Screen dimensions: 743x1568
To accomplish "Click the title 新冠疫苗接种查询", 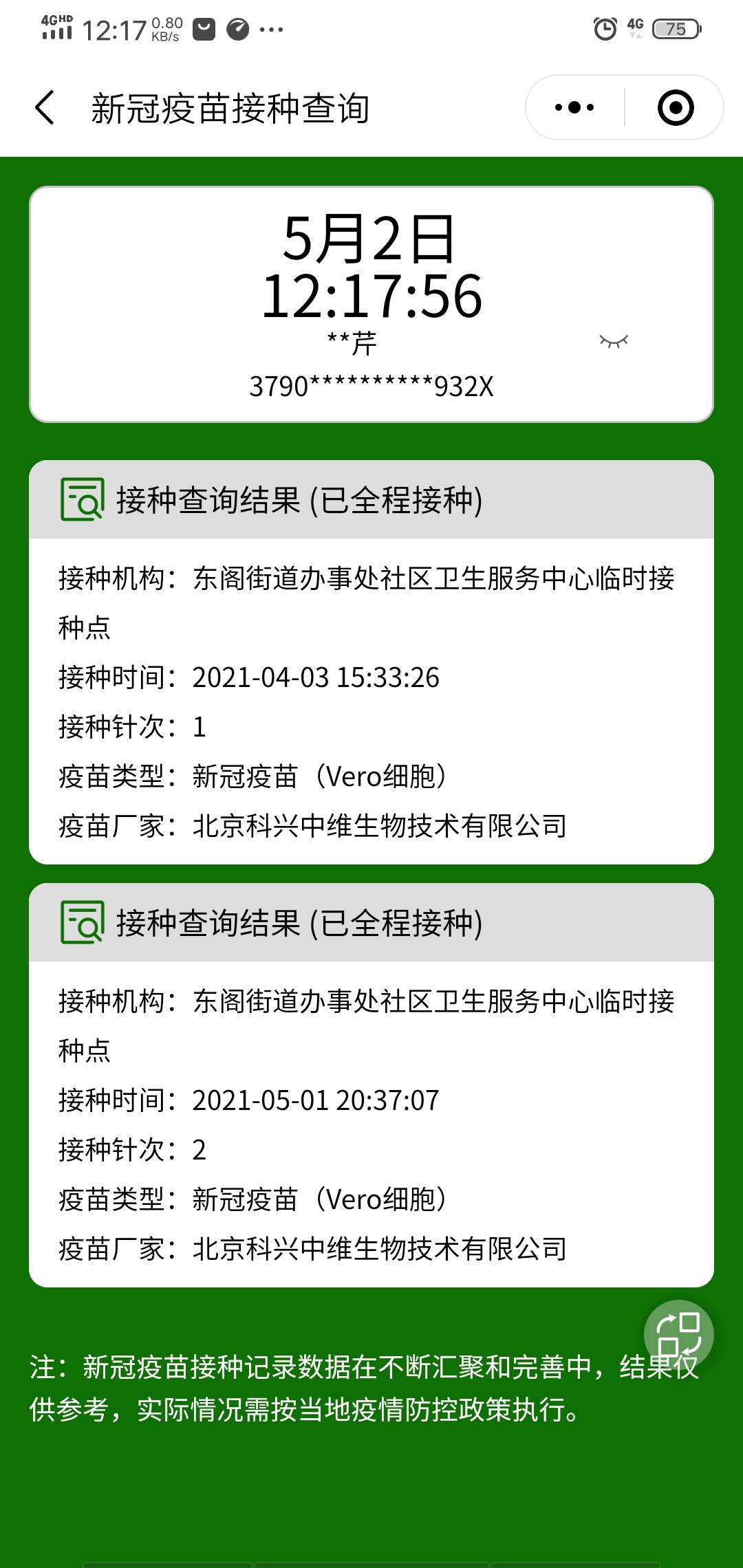I will [x=230, y=107].
